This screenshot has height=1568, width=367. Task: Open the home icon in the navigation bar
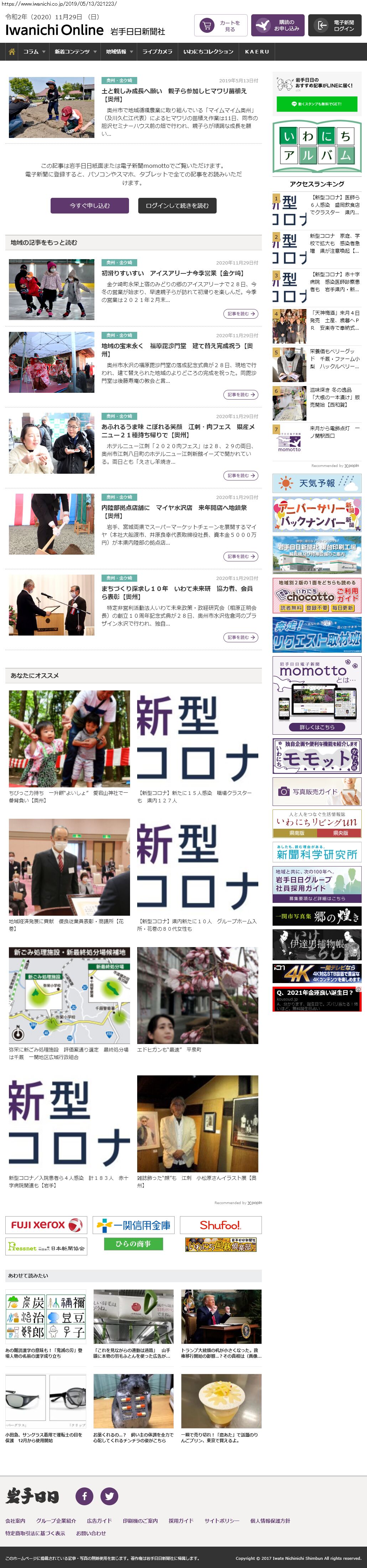(11, 52)
